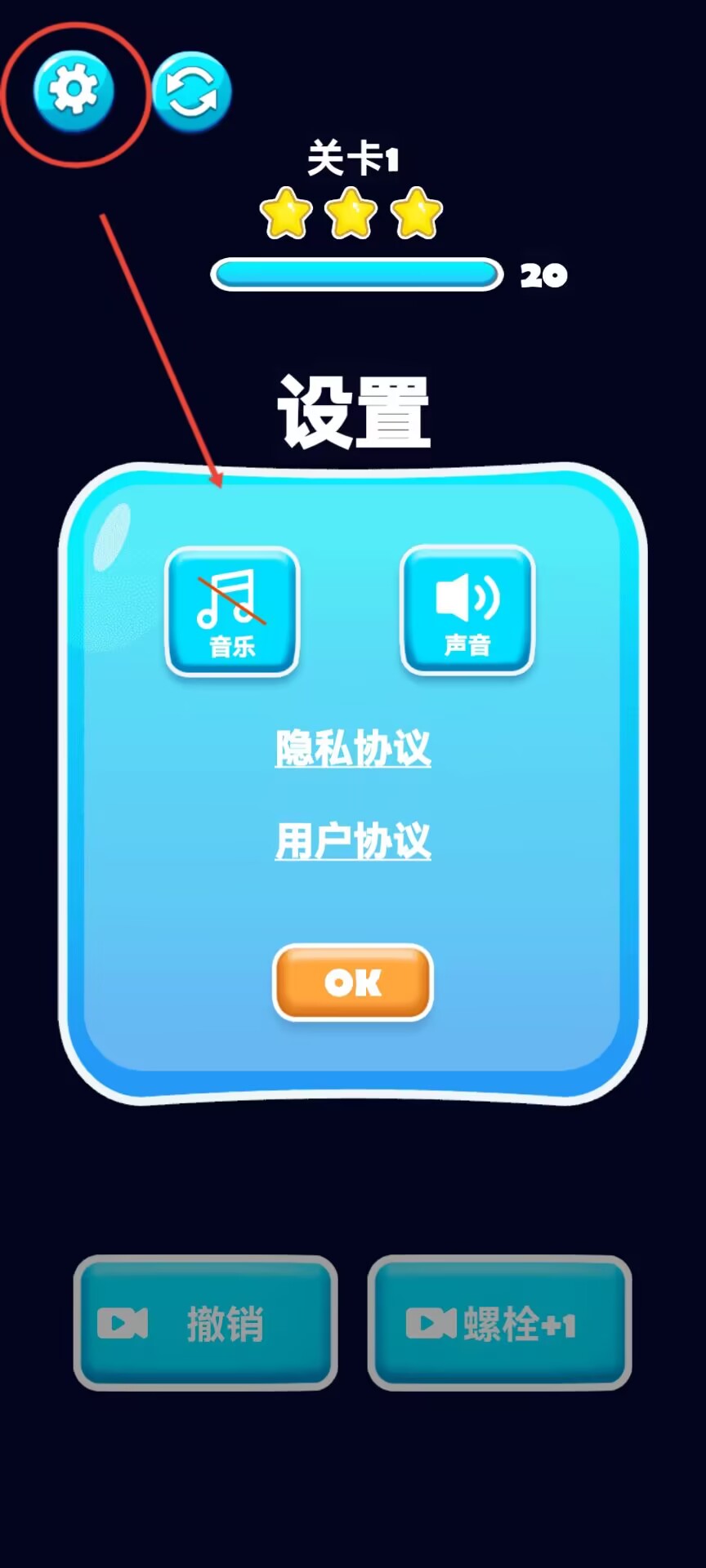This screenshot has height=1568, width=706.
Task: Open the settings gear icon
Action: pos(74,91)
